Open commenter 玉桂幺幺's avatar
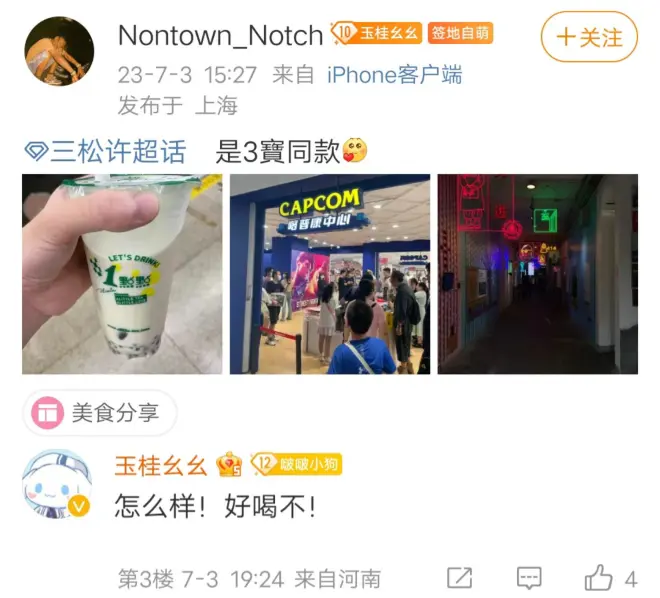Image resolution: width=660 pixels, height=598 pixels. click(x=59, y=484)
